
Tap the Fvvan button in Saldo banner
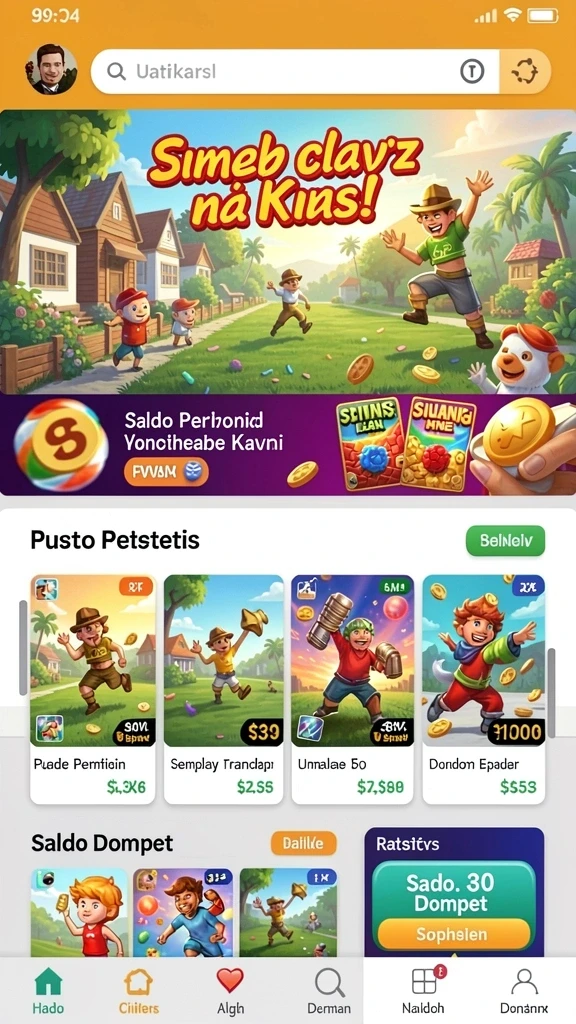point(166,471)
